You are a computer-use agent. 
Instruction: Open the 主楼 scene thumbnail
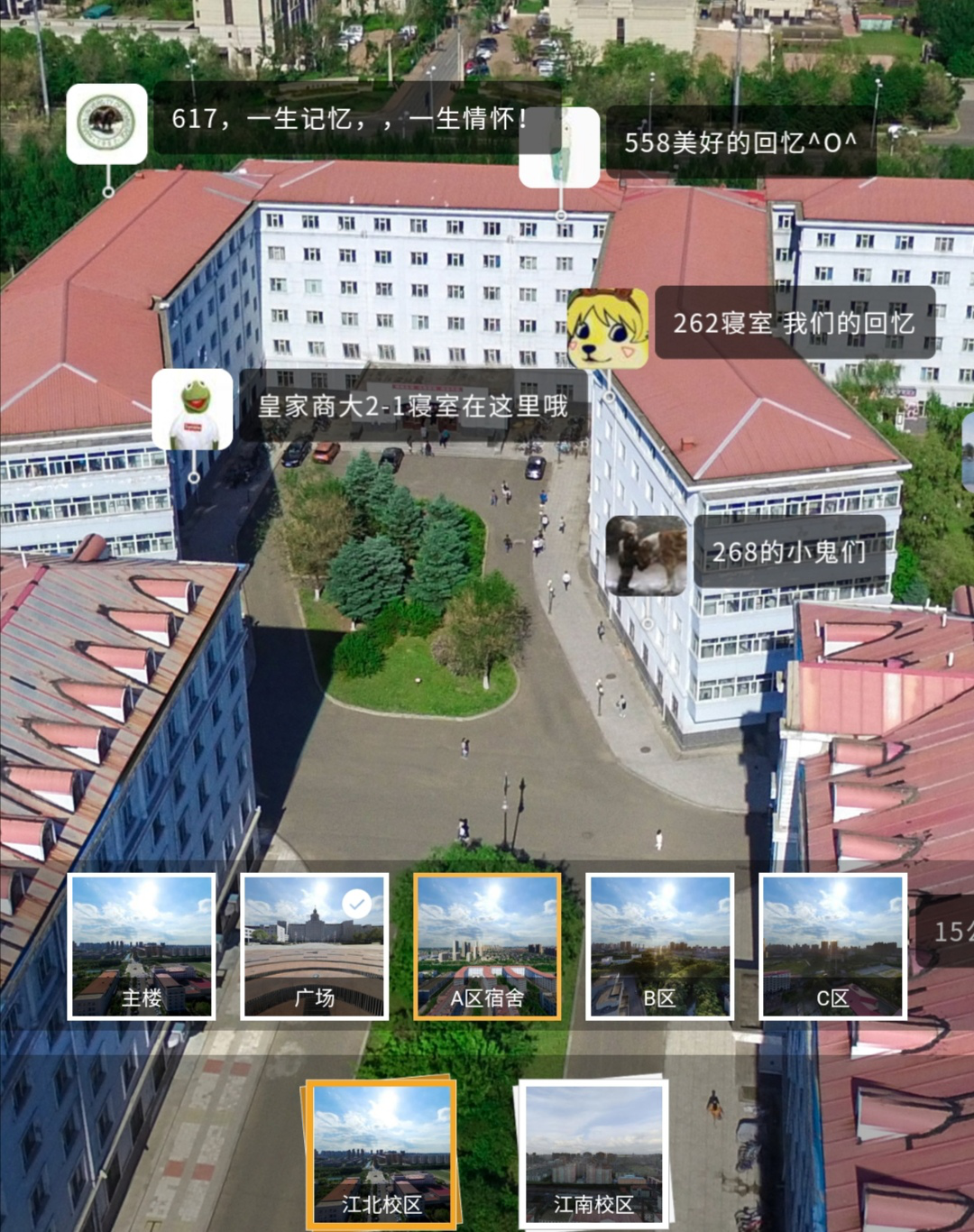coord(142,946)
